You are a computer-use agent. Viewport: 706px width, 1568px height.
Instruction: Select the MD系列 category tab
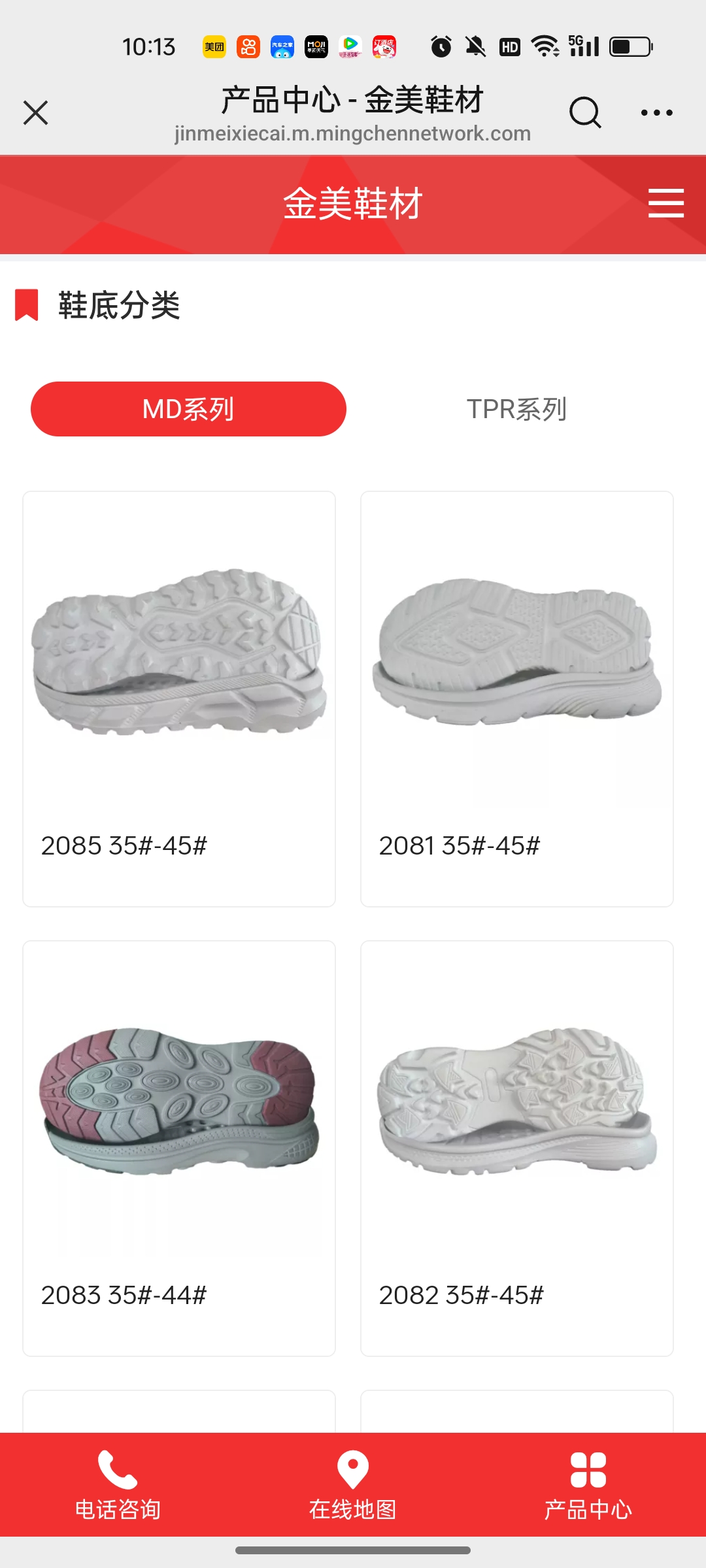pyautogui.click(x=188, y=409)
